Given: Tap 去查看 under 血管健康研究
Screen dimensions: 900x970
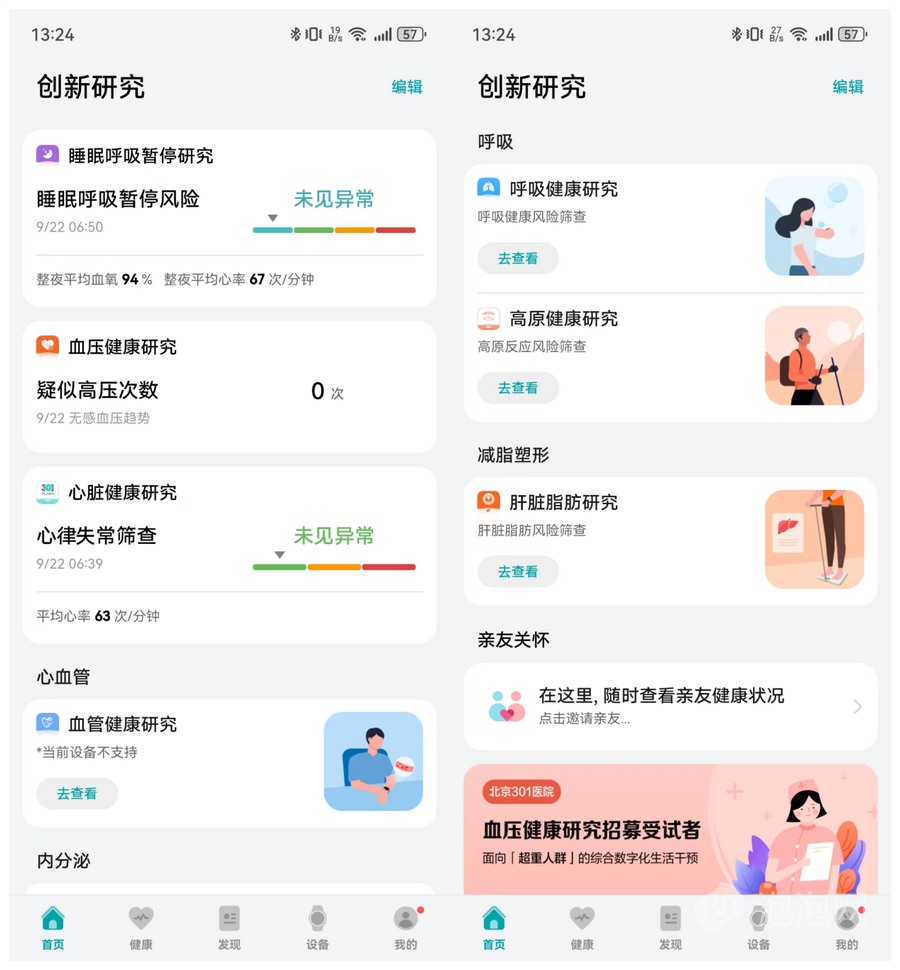Looking at the screenshot, I should point(77,793).
